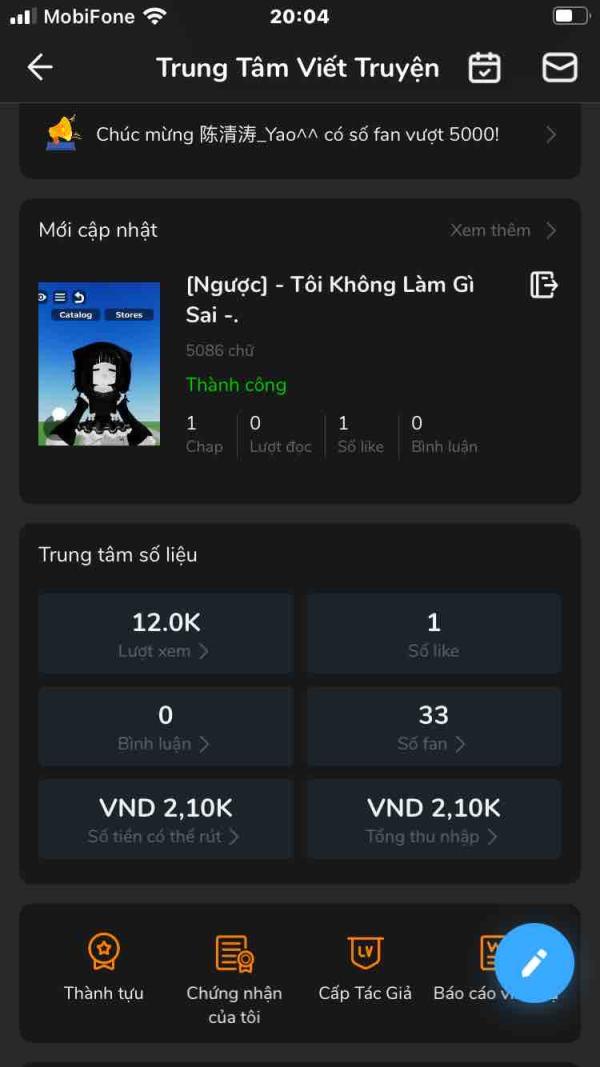
Task: Open Số tiền có thể rút
Action: pyautogui.click(x=165, y=819)
